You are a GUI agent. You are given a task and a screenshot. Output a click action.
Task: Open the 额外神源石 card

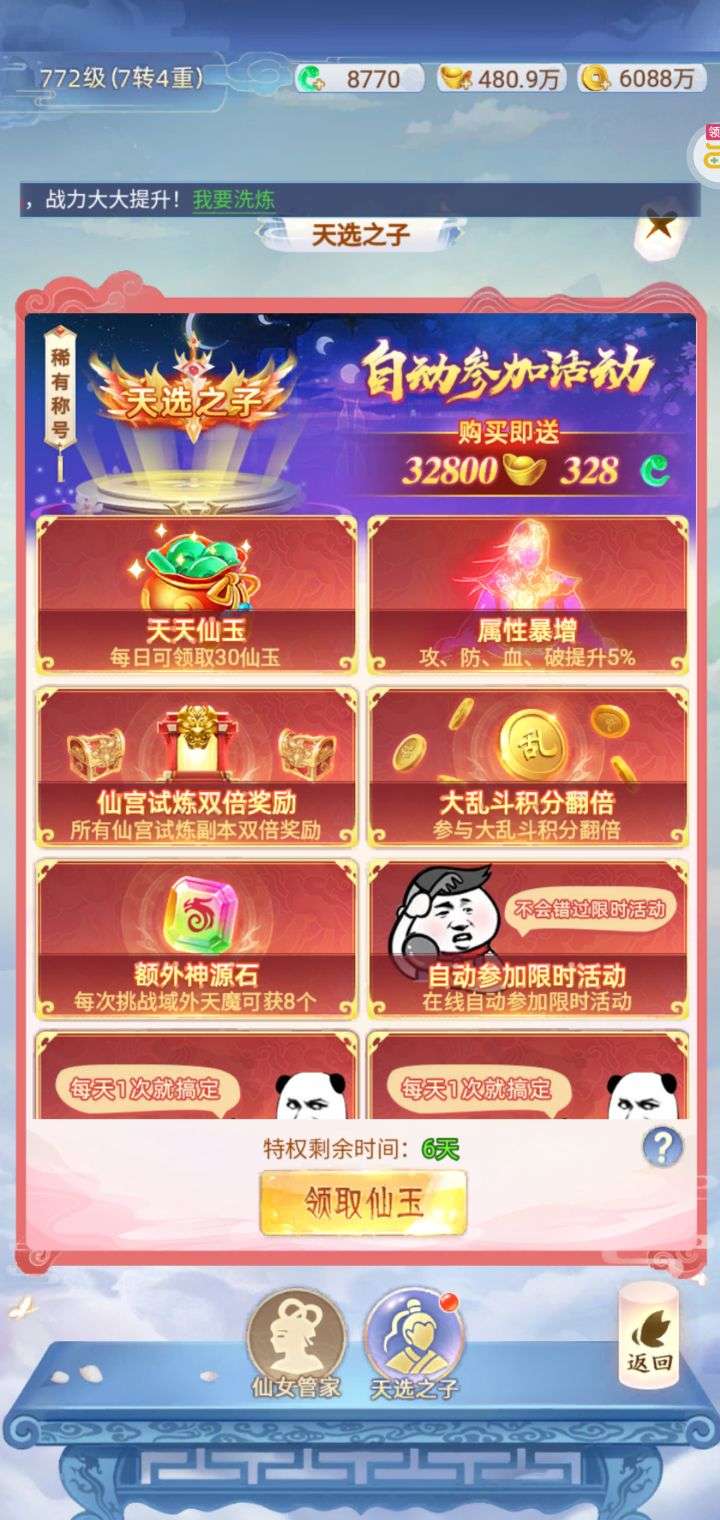point(196,939)
